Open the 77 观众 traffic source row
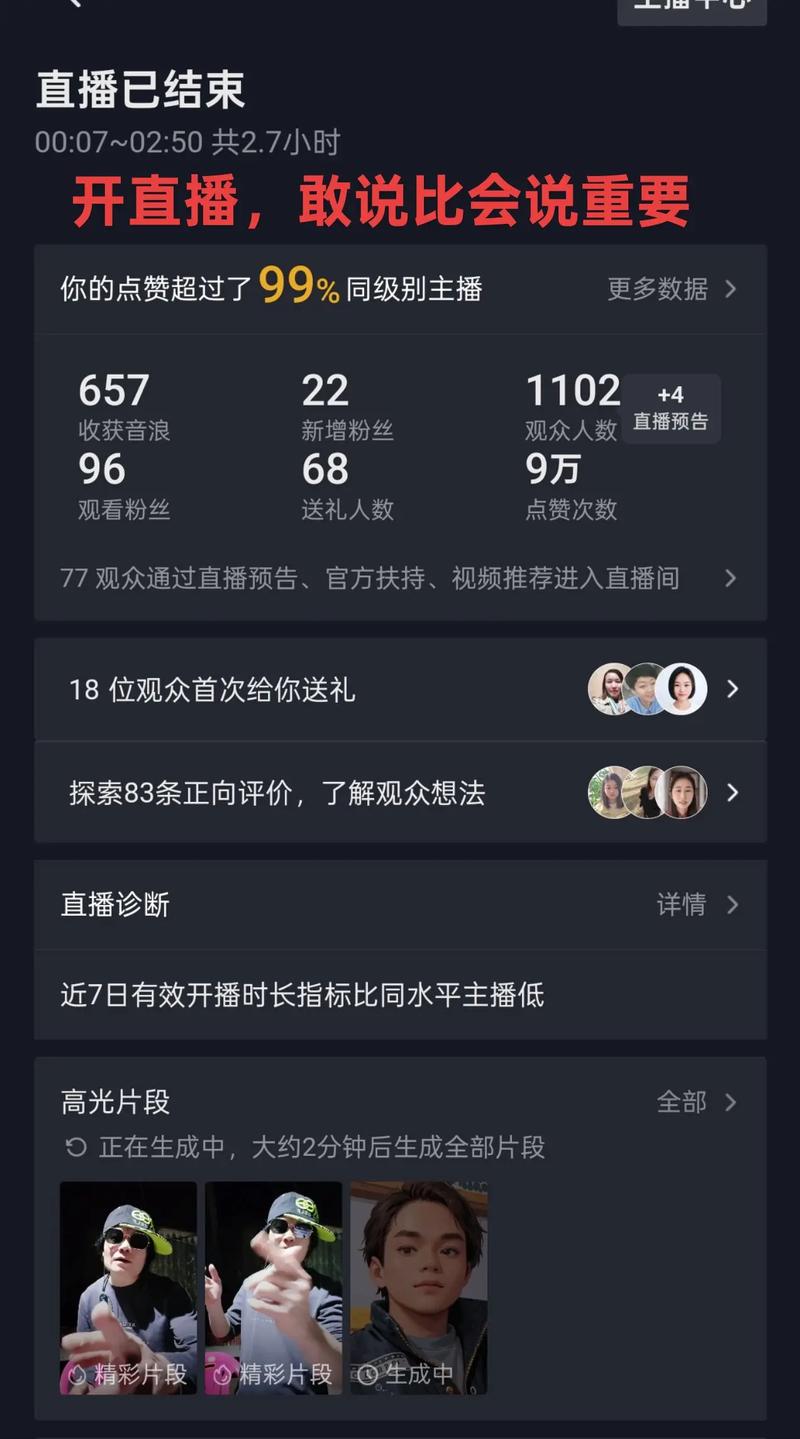 tap(400, 578)
